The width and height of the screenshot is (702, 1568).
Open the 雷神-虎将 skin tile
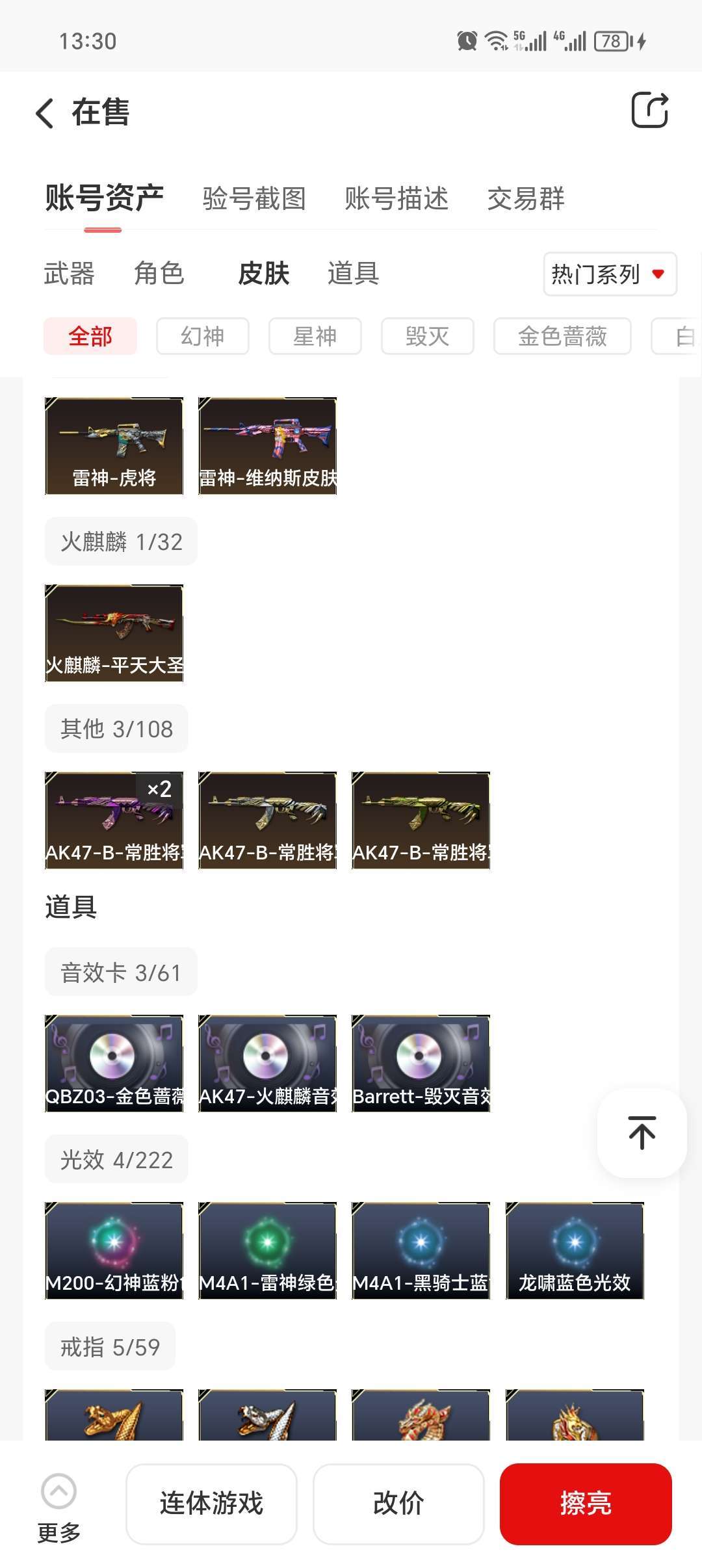tap(114, 446)
